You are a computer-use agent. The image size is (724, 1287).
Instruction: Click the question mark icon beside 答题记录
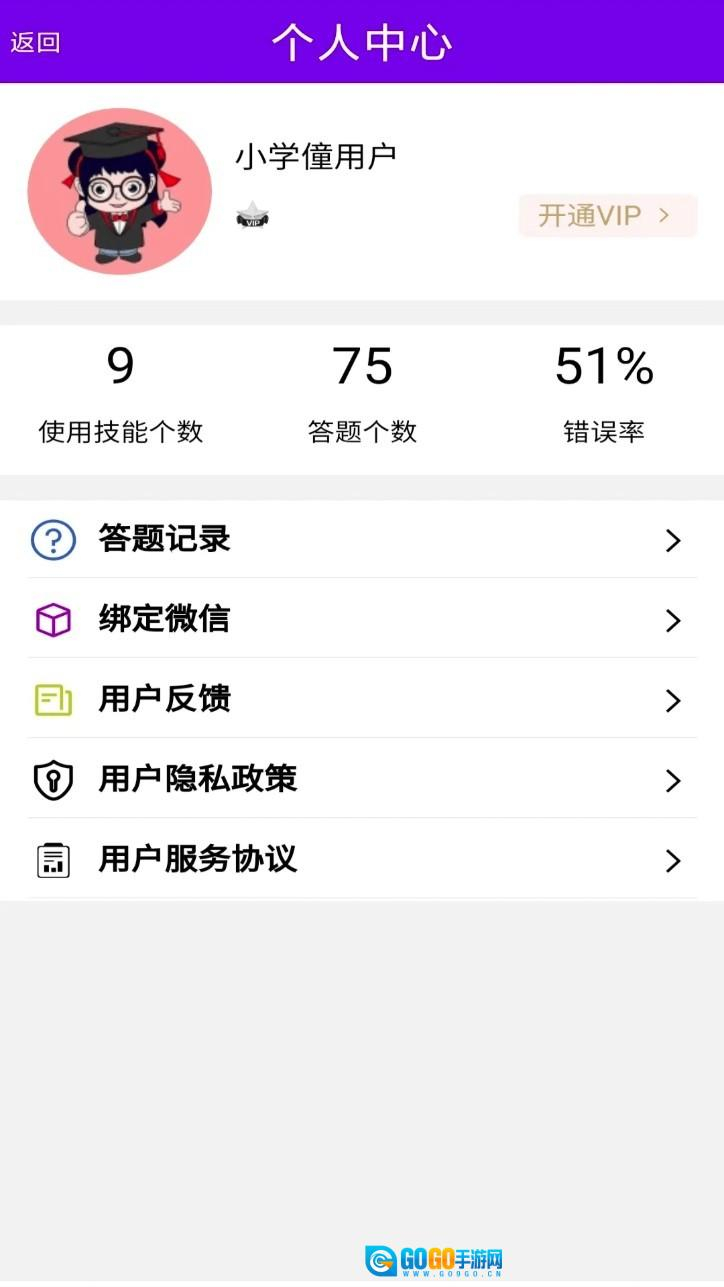(53, 540)
